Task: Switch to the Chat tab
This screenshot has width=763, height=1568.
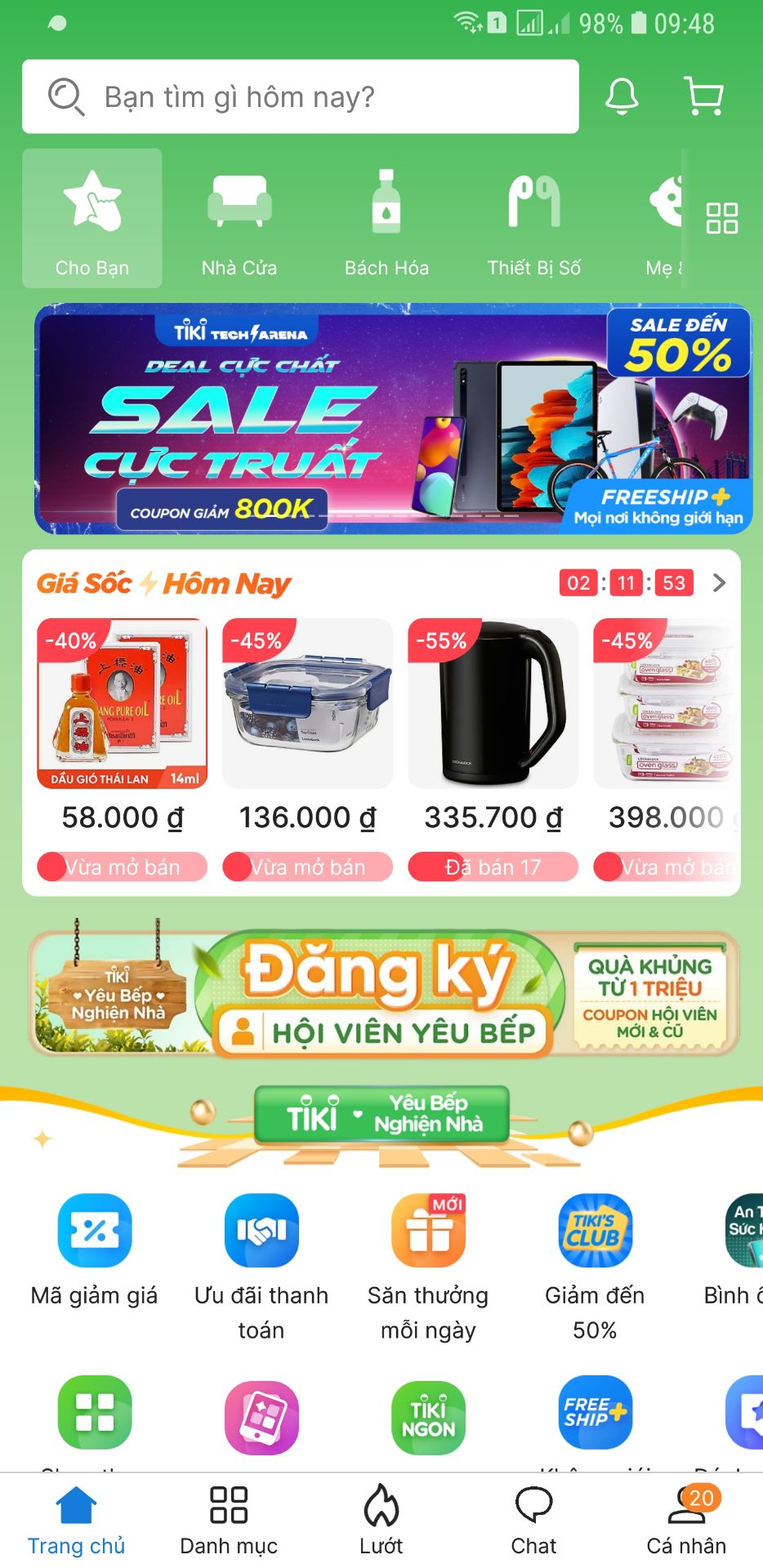Action: coord(534,1521)
